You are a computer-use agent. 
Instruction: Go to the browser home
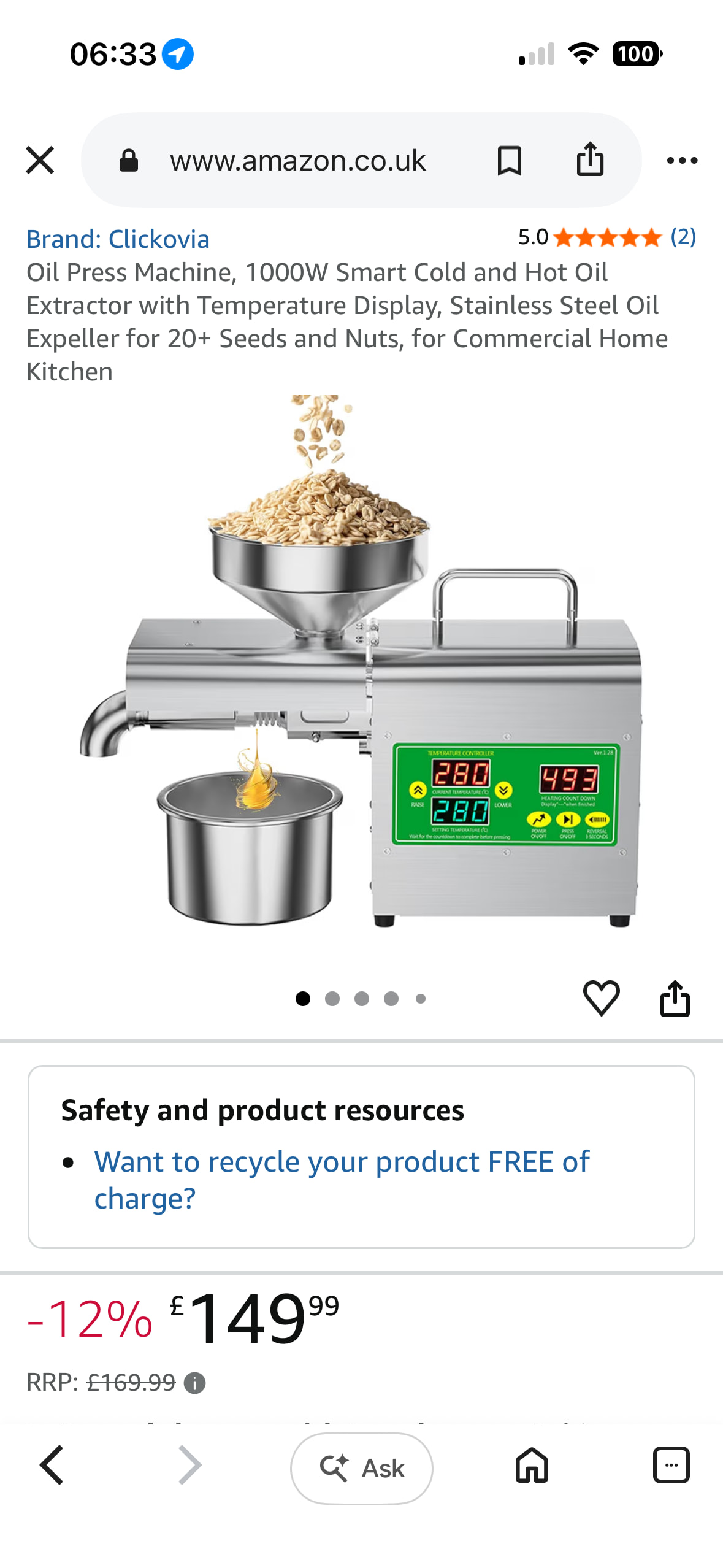click(532, 1465)
